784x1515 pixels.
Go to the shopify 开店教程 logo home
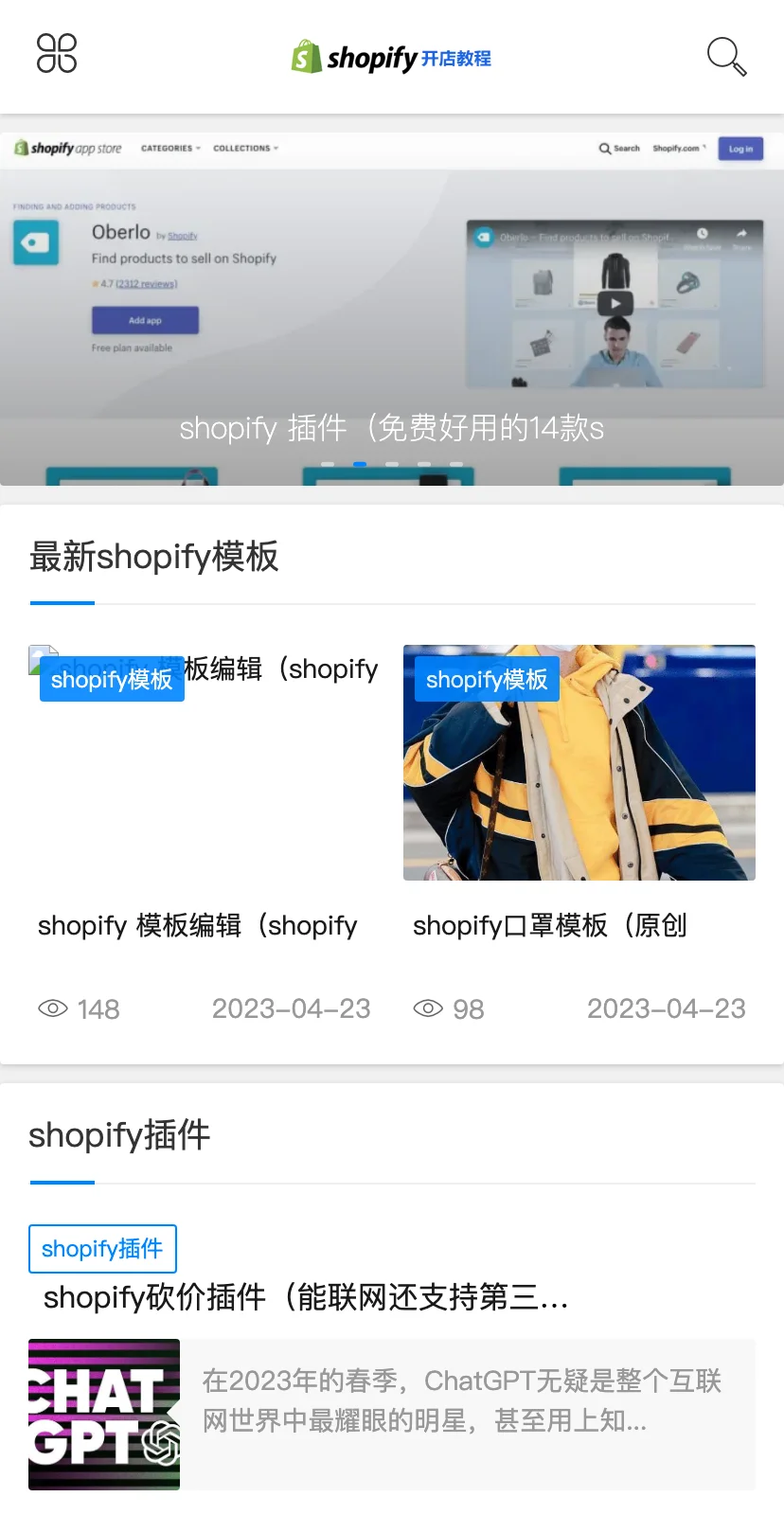point(391,58)
